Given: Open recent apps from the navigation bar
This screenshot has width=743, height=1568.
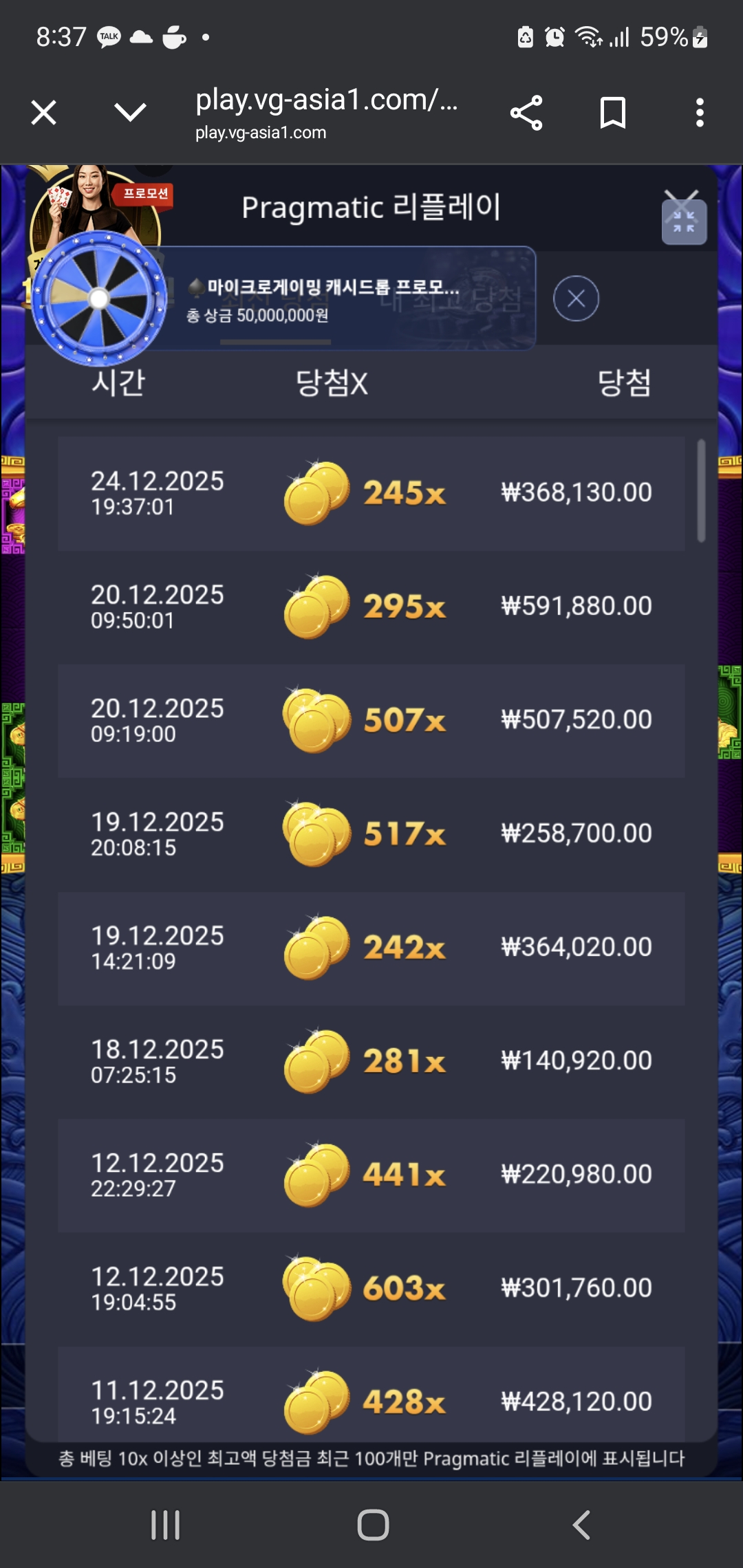Looking at the screenshot, I should (165, 1525).
